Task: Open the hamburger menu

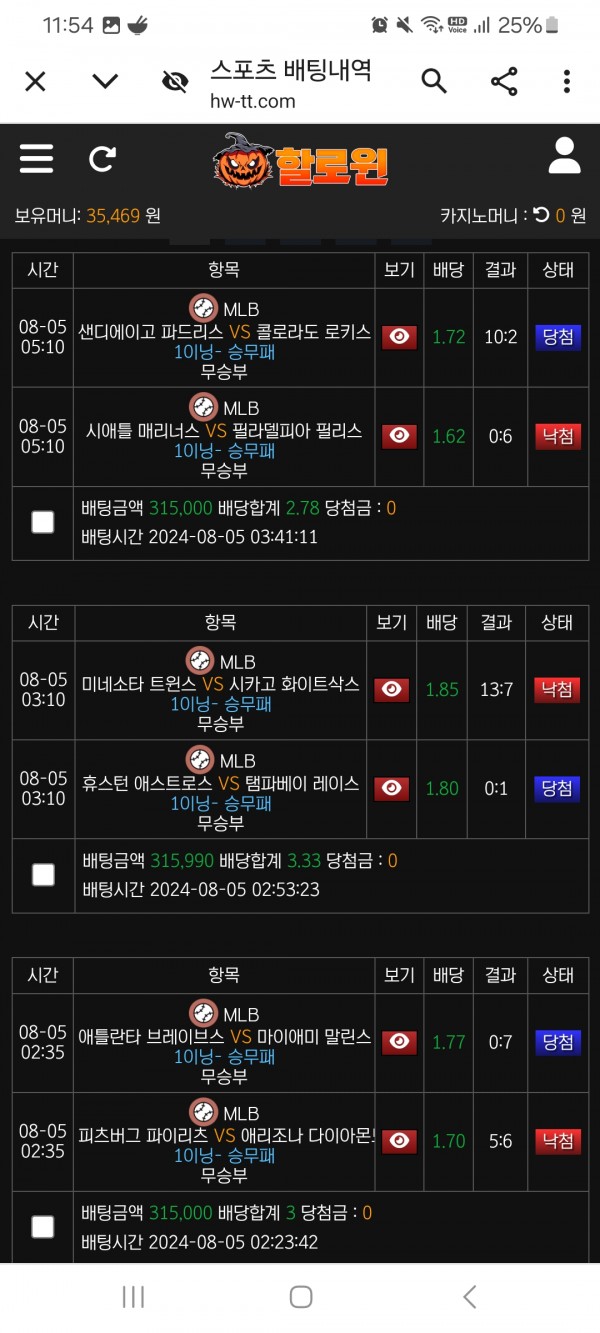Action: pos(37,158)
